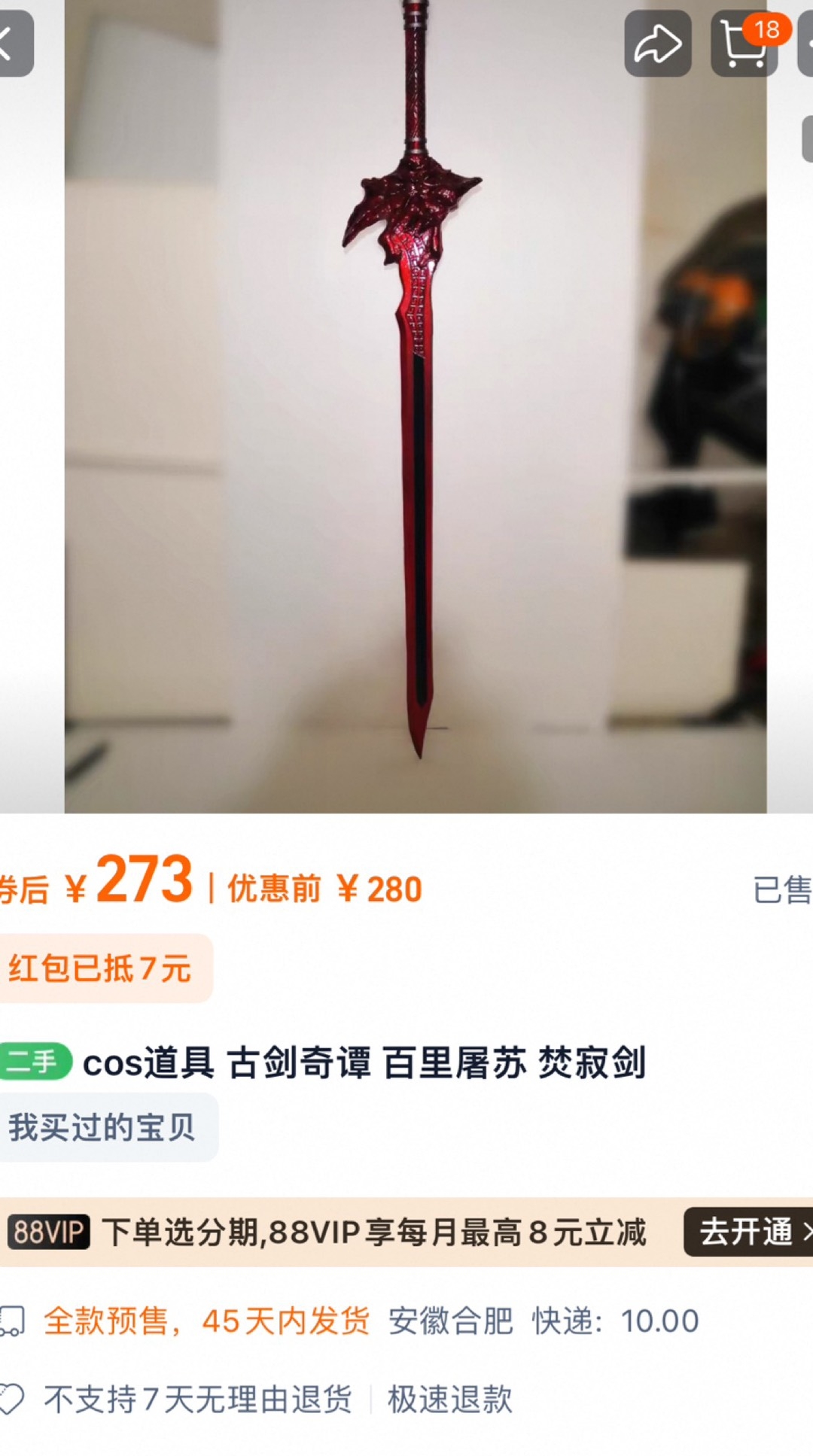Share this sword listing

point(657,44)
